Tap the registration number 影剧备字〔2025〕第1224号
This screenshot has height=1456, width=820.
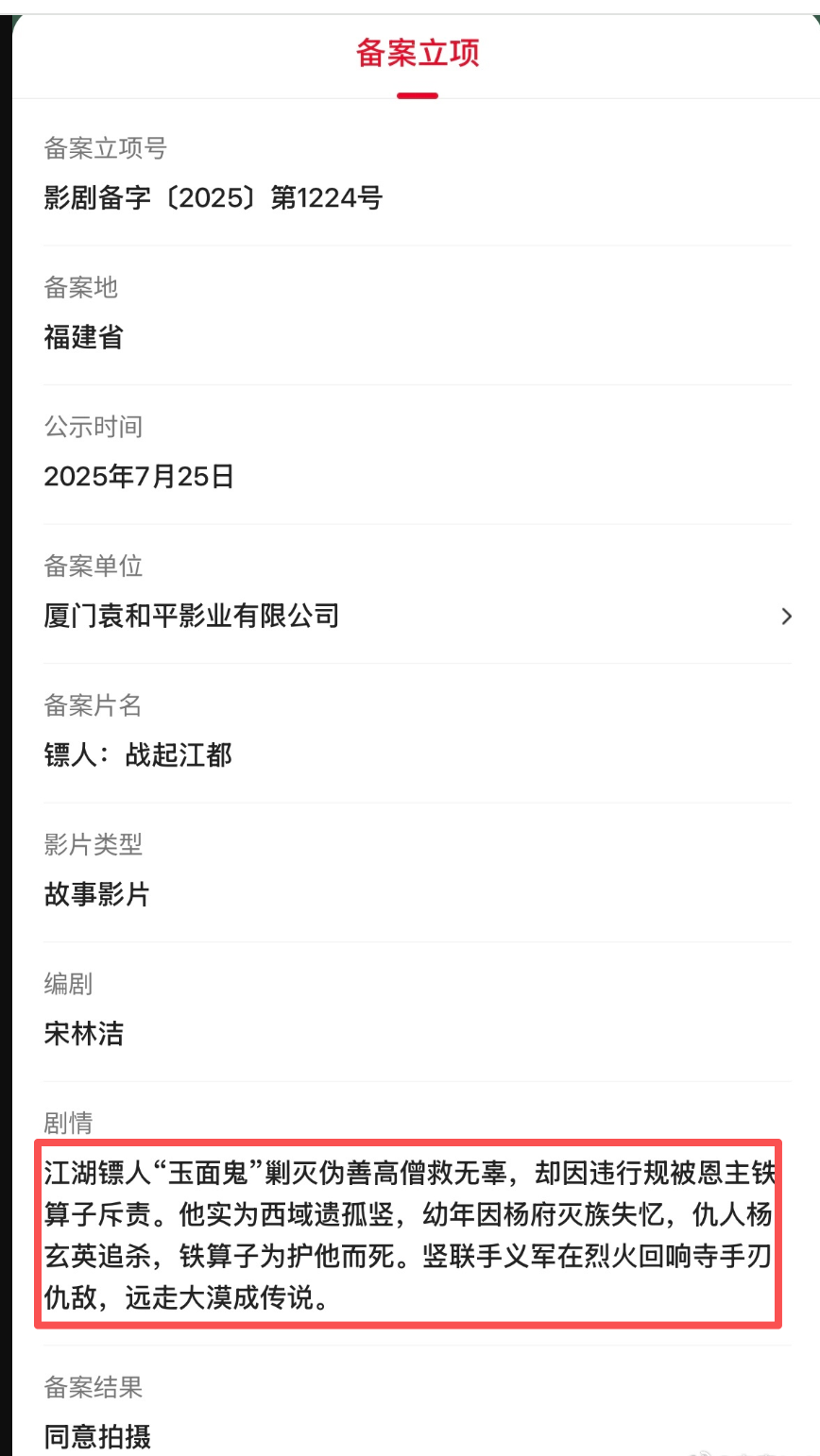click(213, 197)
